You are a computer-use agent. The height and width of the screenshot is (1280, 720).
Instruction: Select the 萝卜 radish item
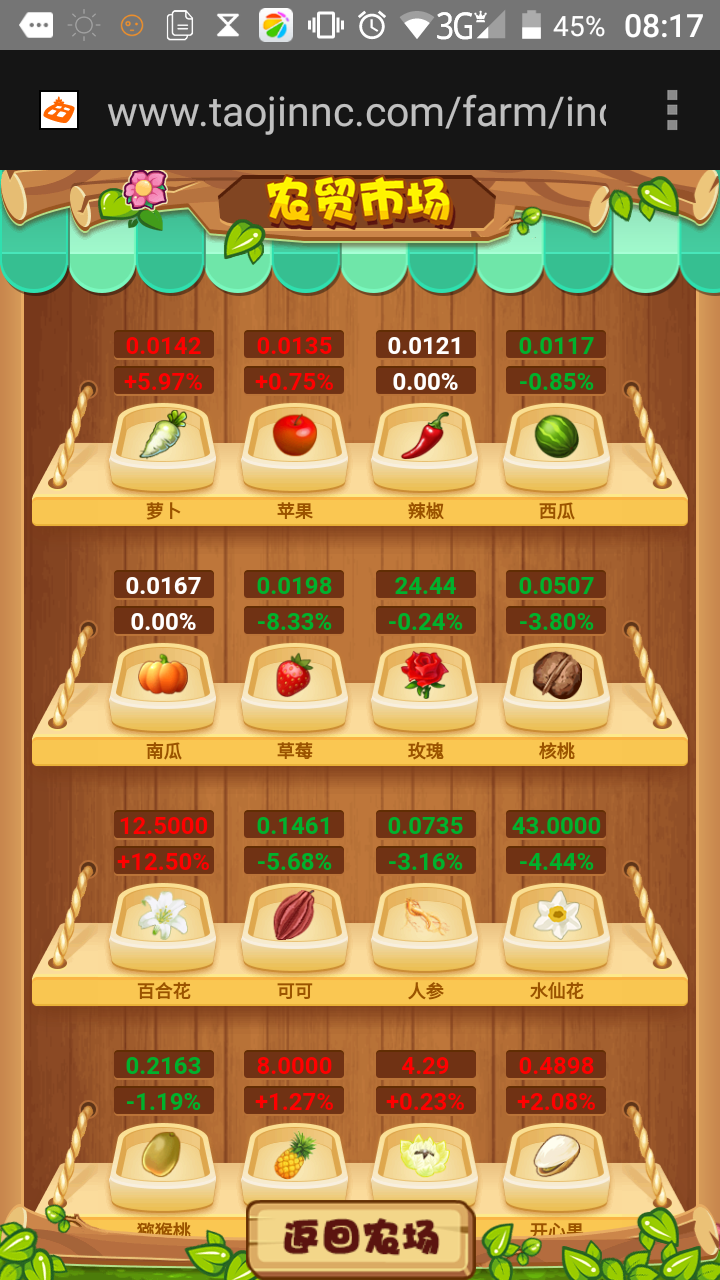point(163,437)
